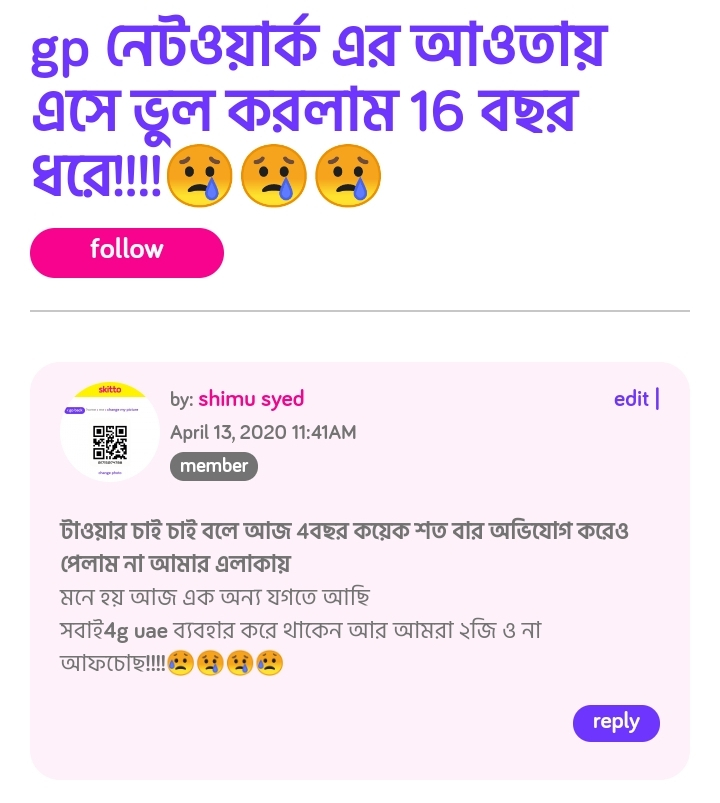Image resolution: width=720 pixels, height=803 pixels.
Task: Open shimu syed's profile name link
Action: click(x=251, y=399)
